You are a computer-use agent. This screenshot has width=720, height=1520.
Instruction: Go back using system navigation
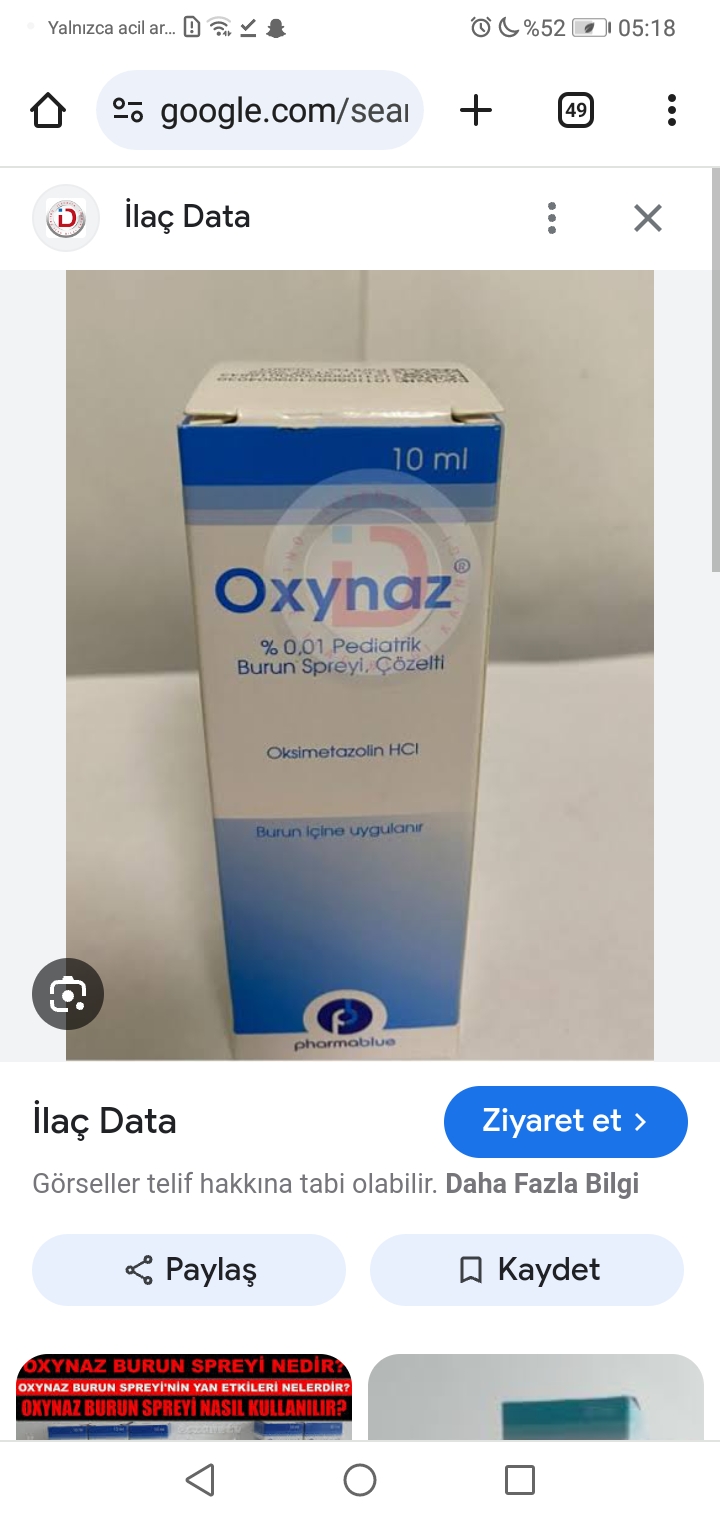200,1479
